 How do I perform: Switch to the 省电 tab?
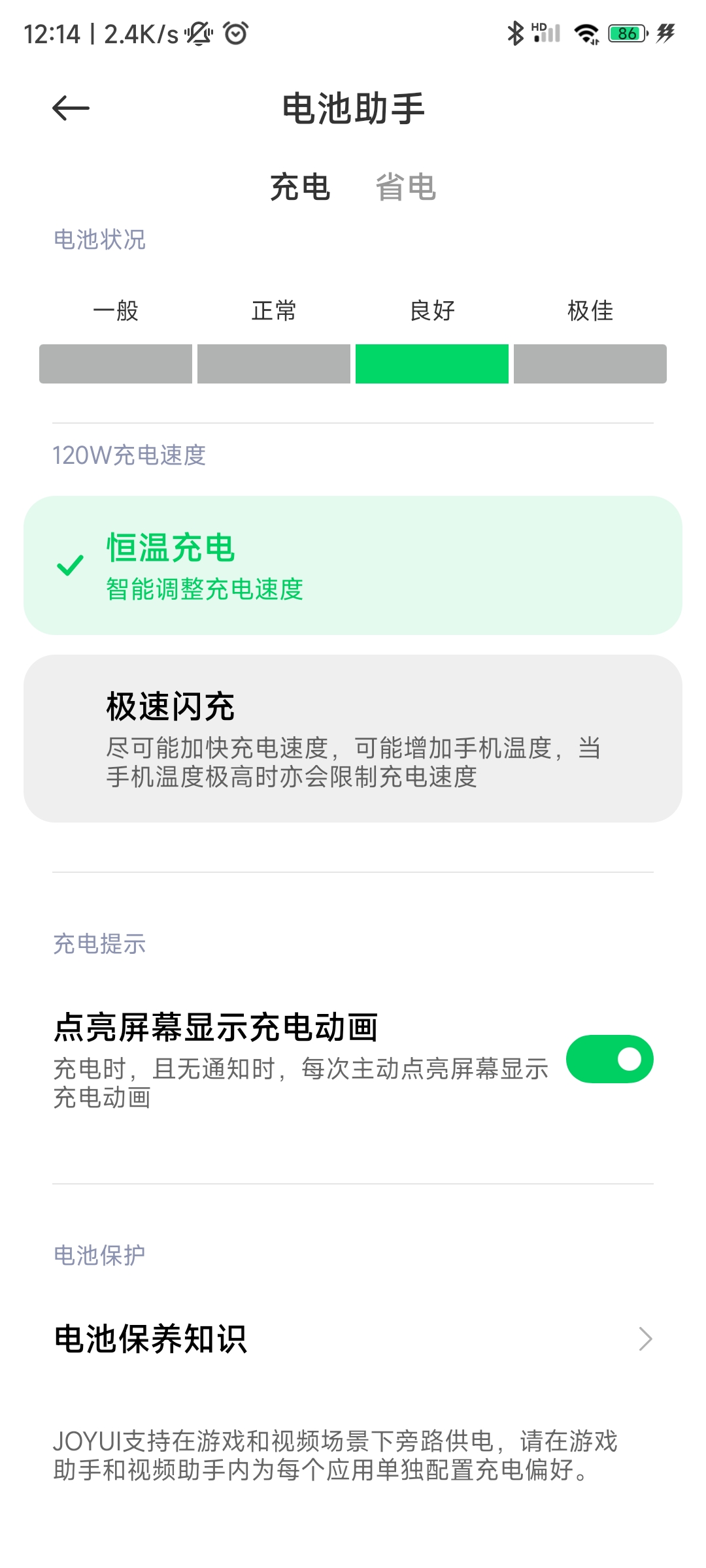point(405,188)
